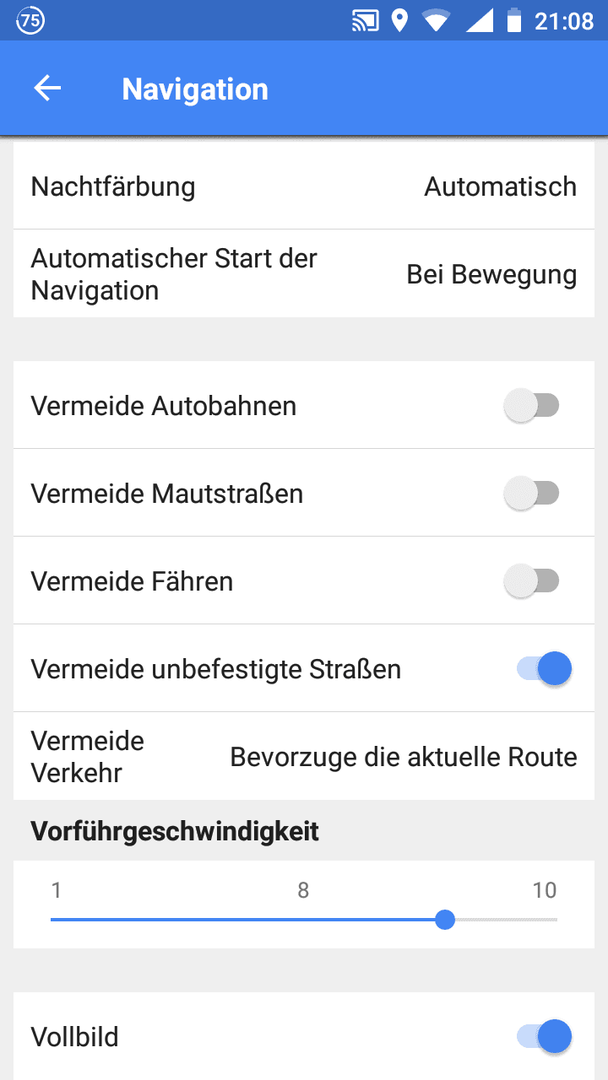Open Automatischer Start der Navigation setting

tap(304, 274)
